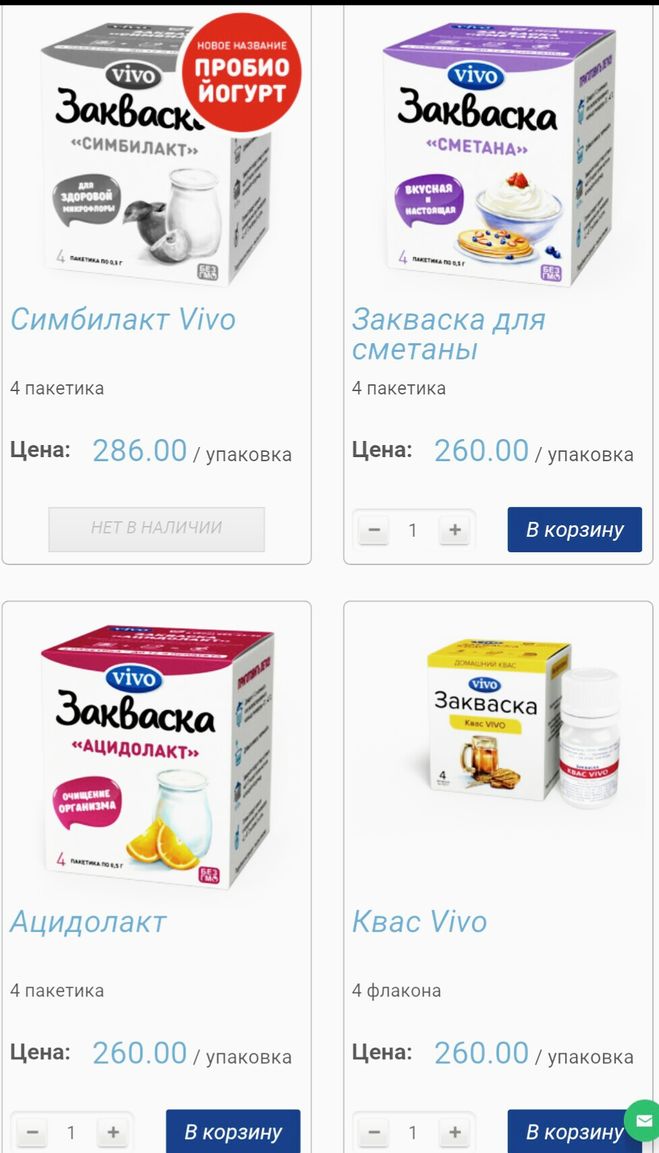Decrease quantity of Квас Vivo
The height and width of the screenshot is (1153, 659).
pyautogui.click(x=373, y=1132)
